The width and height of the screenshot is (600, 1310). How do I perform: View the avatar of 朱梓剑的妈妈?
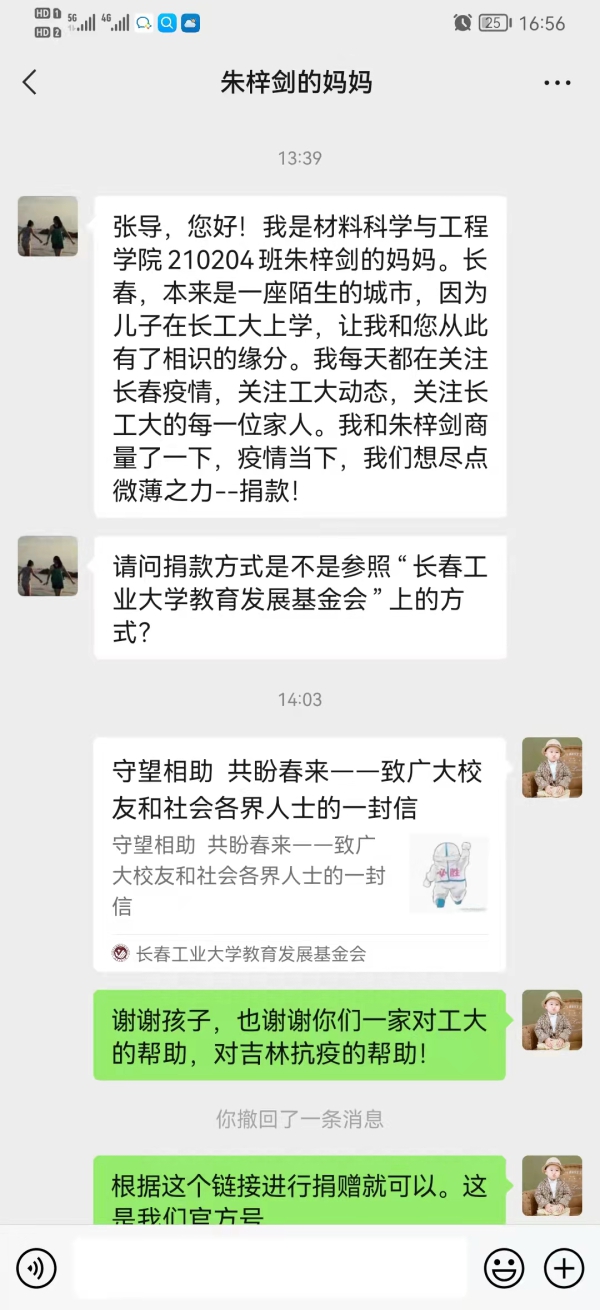tap(48, 226)
